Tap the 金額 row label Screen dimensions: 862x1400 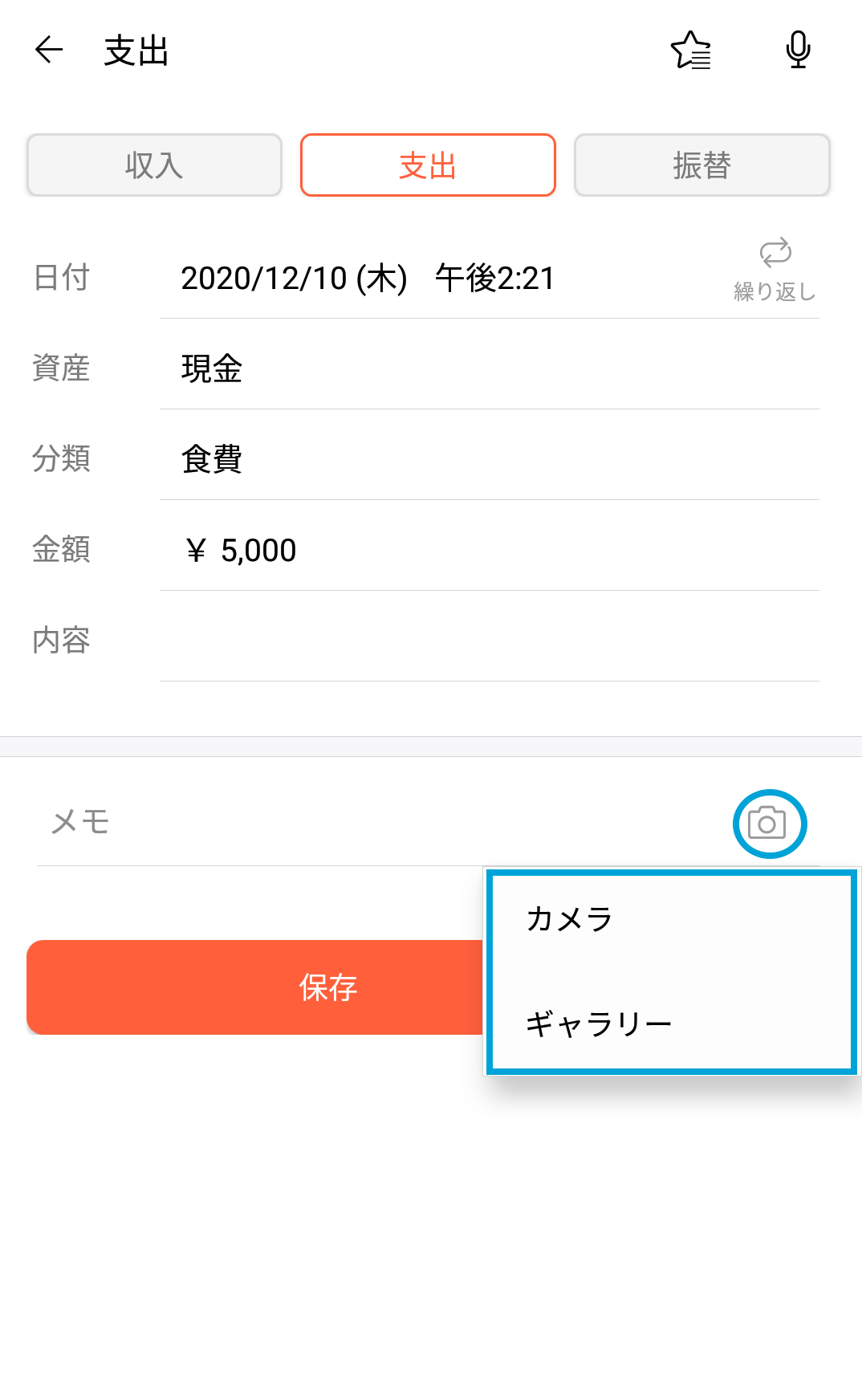(x=60, y=549)
